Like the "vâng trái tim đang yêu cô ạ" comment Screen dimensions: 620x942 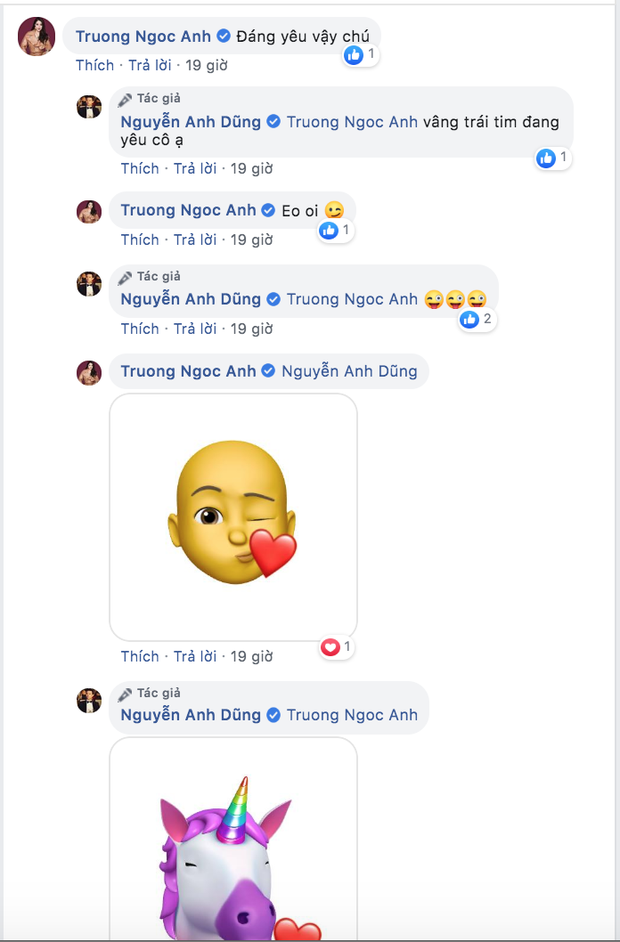140,168
